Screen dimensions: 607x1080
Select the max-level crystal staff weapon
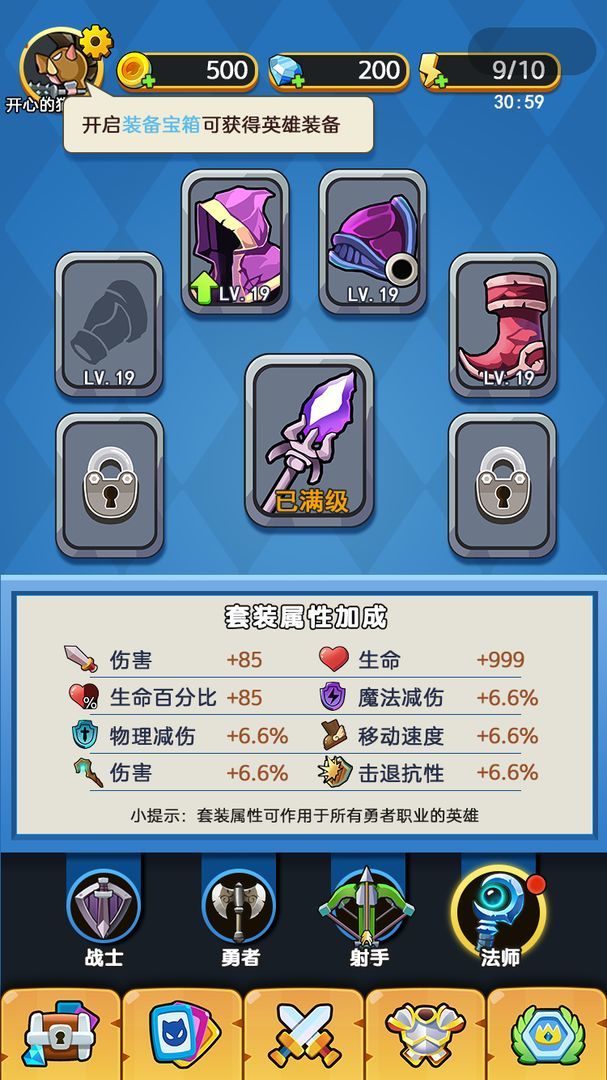309,440
